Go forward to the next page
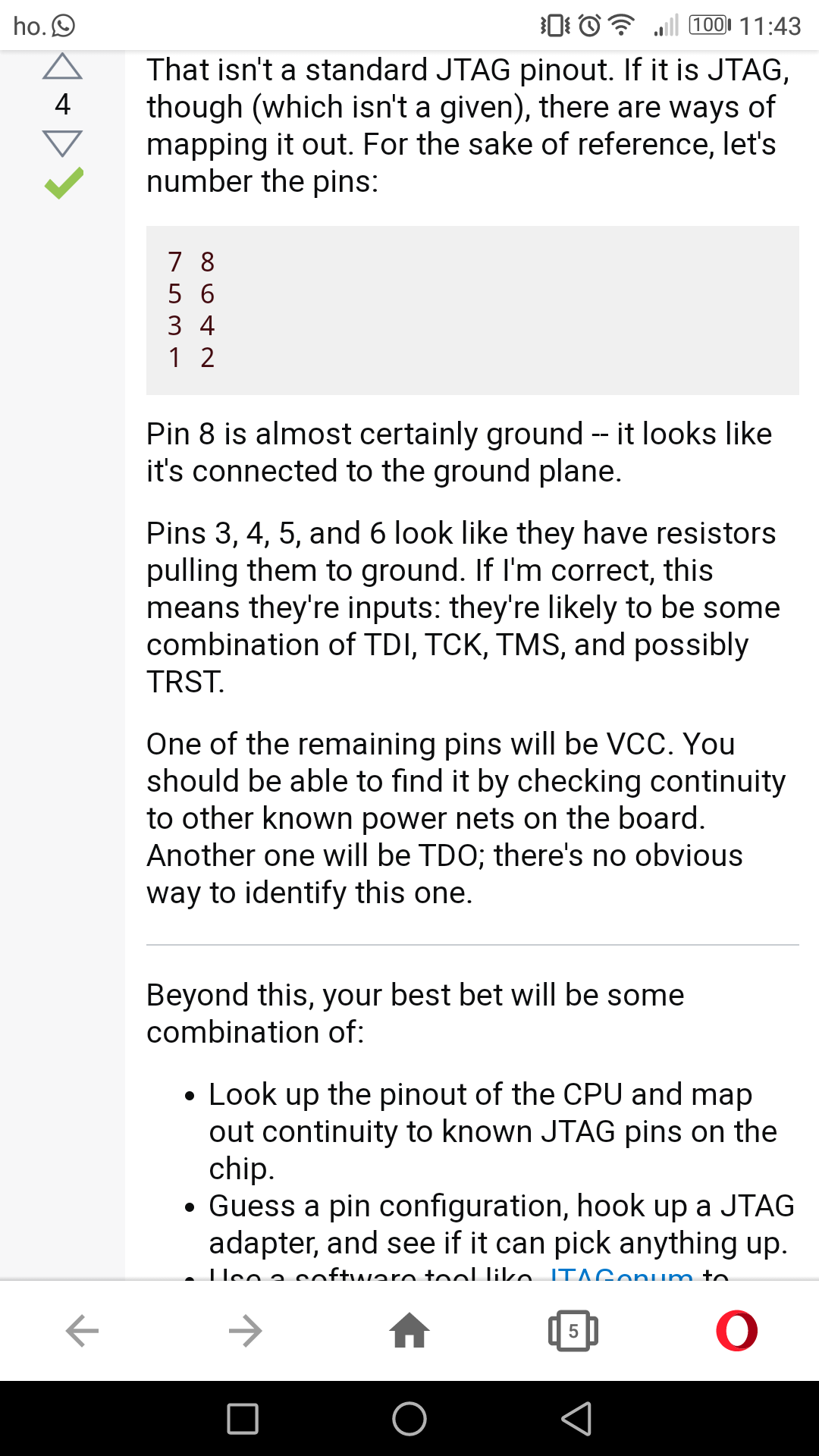The width and height of the screenshot is (819, 1456). click(x=246, y=1331)
